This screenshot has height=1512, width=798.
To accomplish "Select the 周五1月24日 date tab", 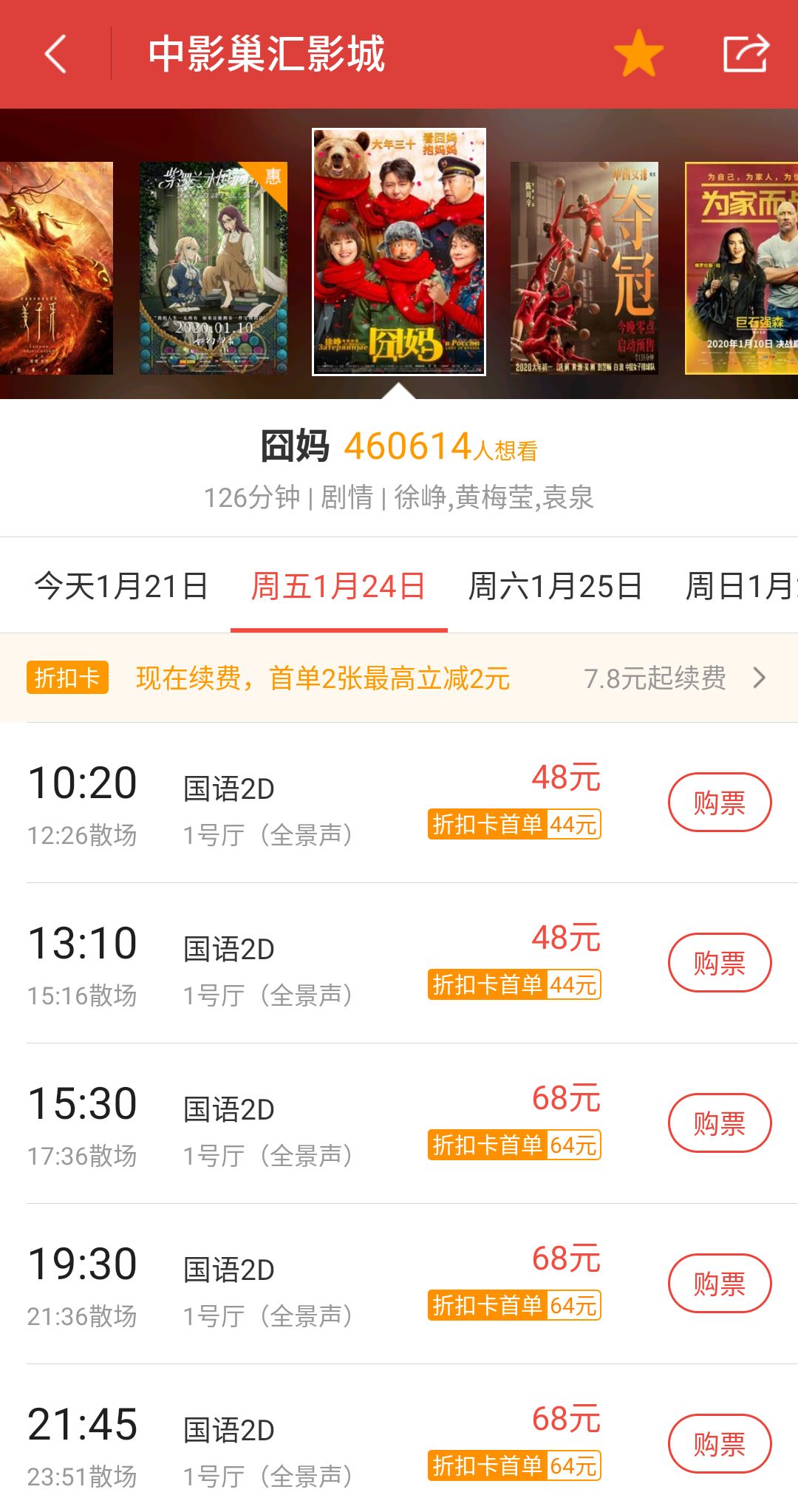I will click(x=338, y=586).
